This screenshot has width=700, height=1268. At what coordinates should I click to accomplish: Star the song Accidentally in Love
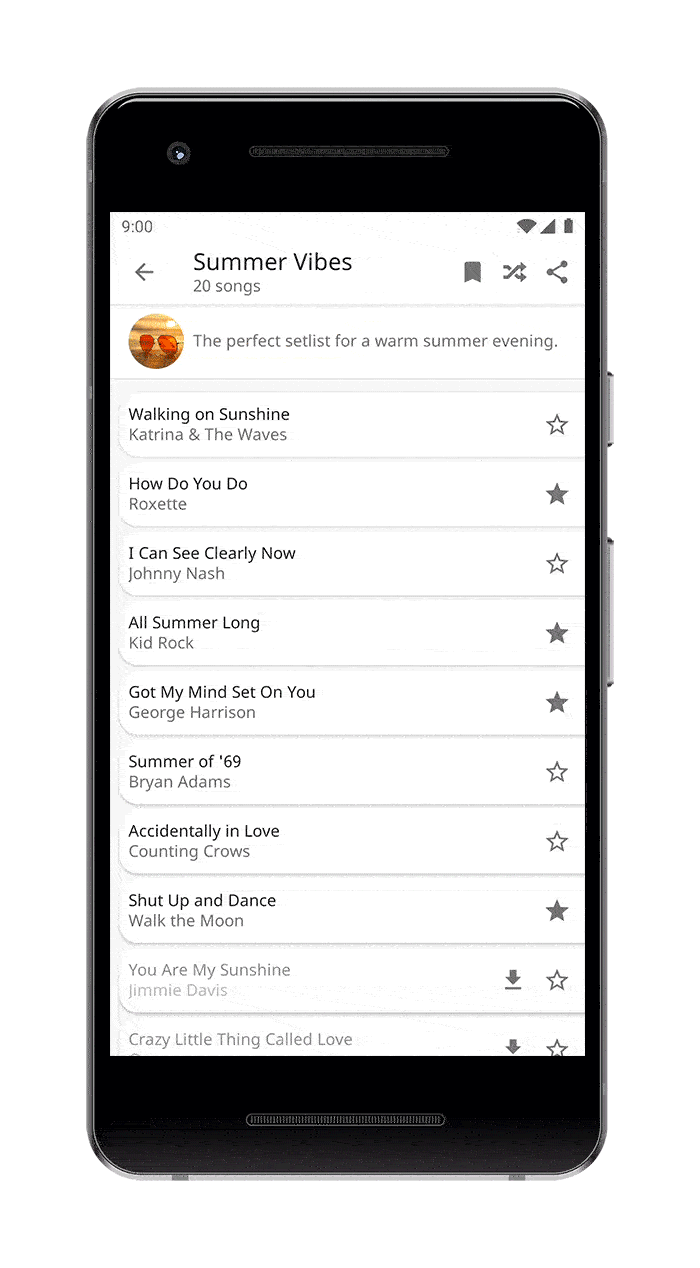coord(557,842)
